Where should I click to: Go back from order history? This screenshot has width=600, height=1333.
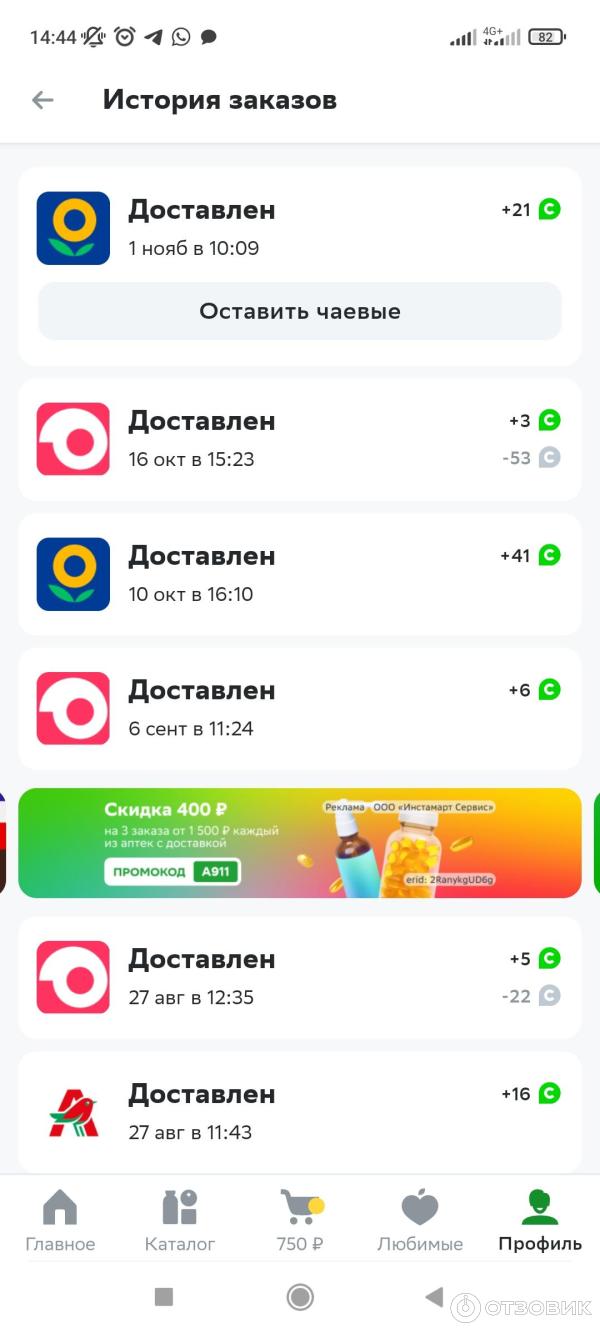[x=42, y=100]
